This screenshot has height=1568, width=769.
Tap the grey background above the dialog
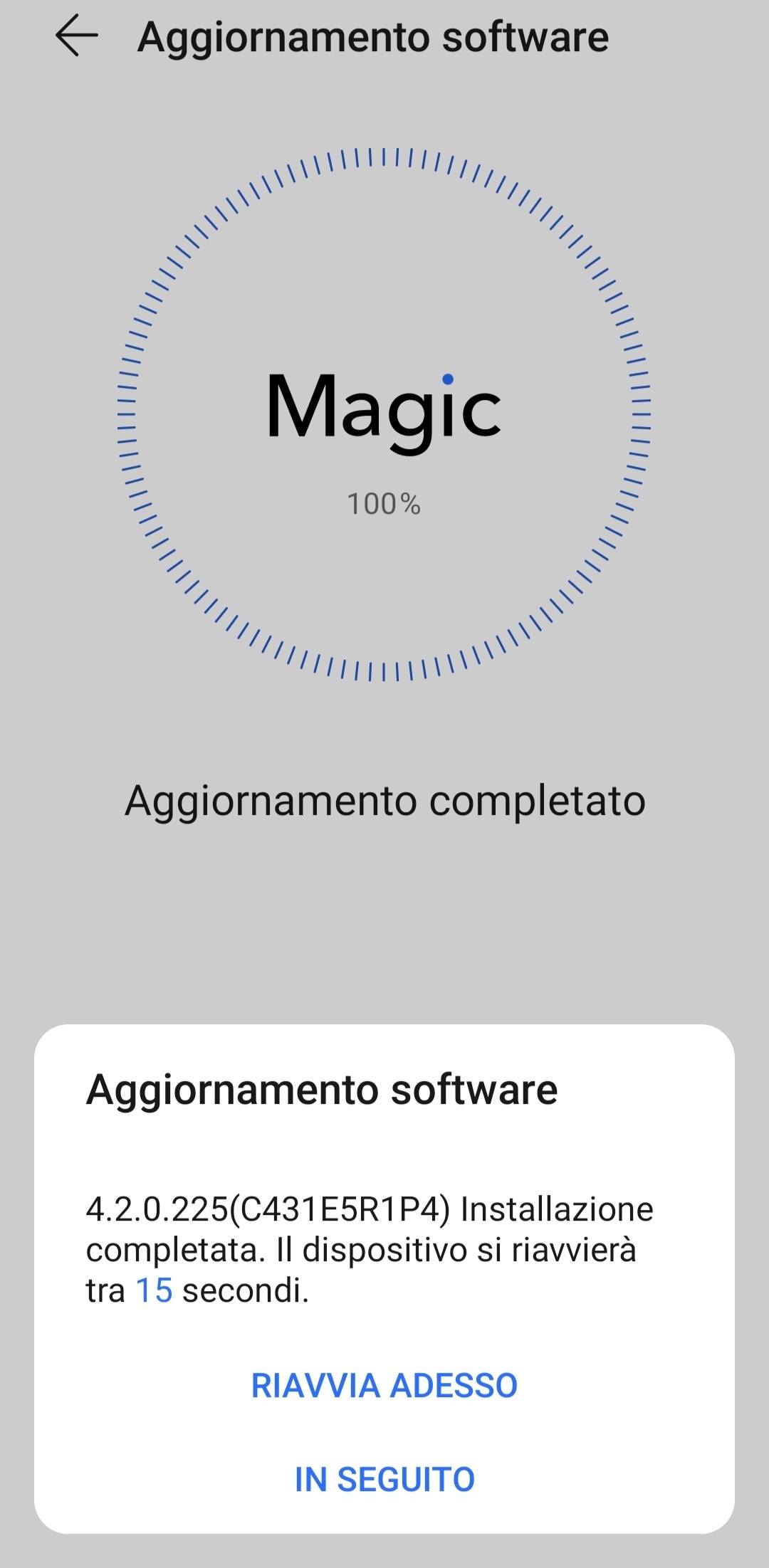[384, 925]
